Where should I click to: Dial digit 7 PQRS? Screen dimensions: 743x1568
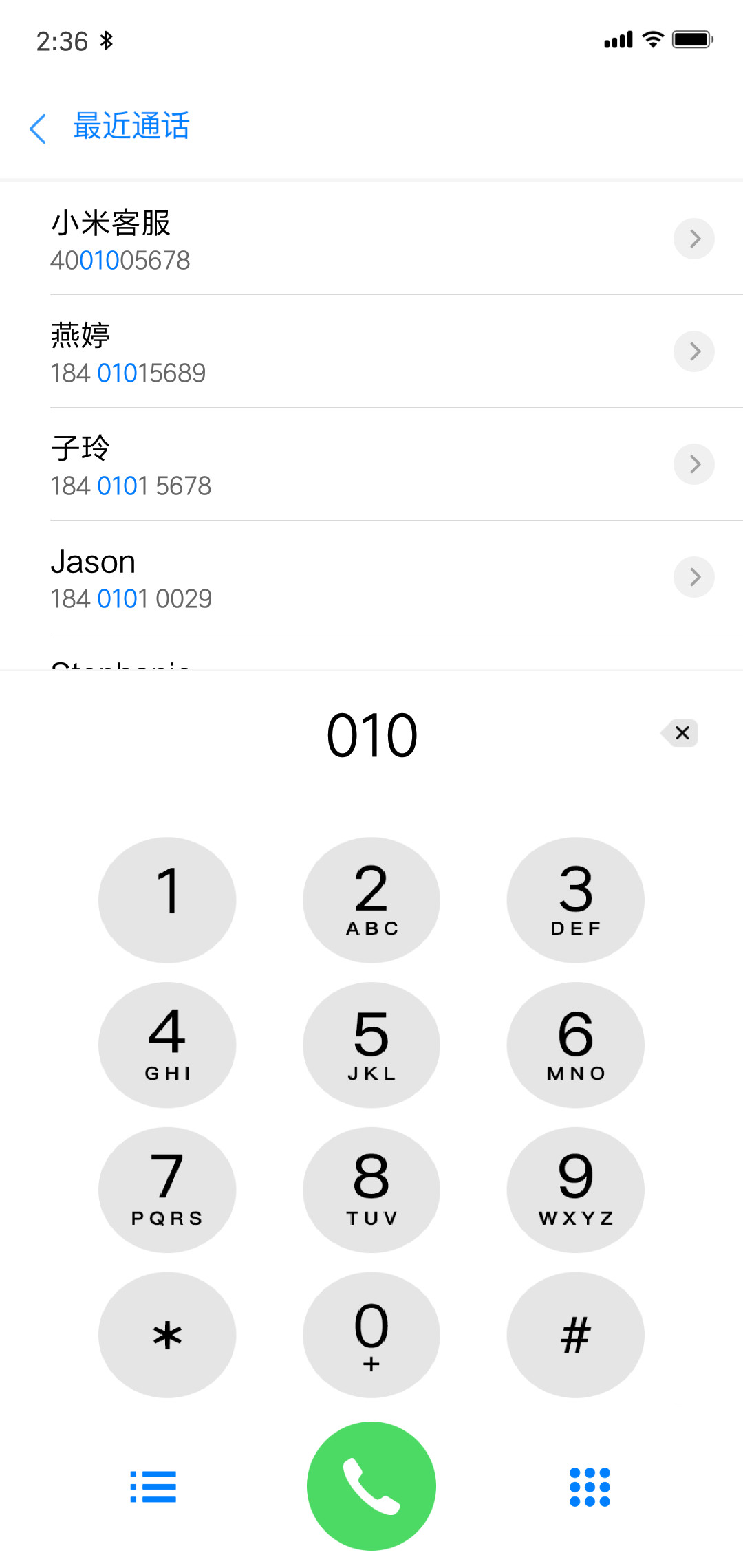167,1190
